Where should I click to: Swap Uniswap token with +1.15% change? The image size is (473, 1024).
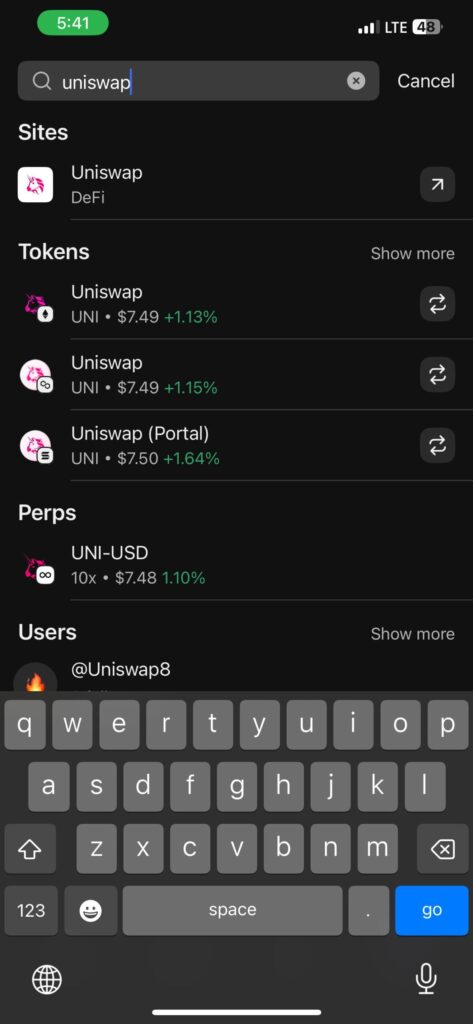pos(437,374)
